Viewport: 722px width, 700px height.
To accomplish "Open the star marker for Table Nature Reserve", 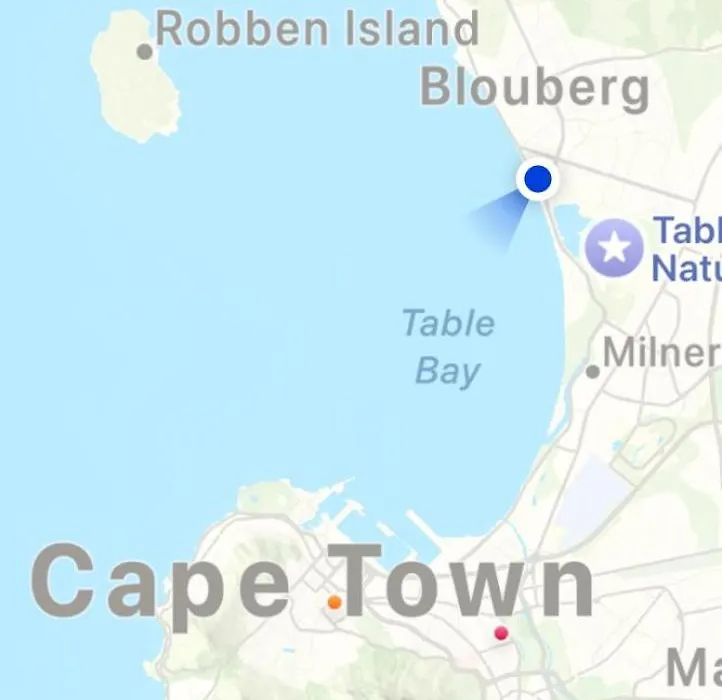I will (614, 246).
